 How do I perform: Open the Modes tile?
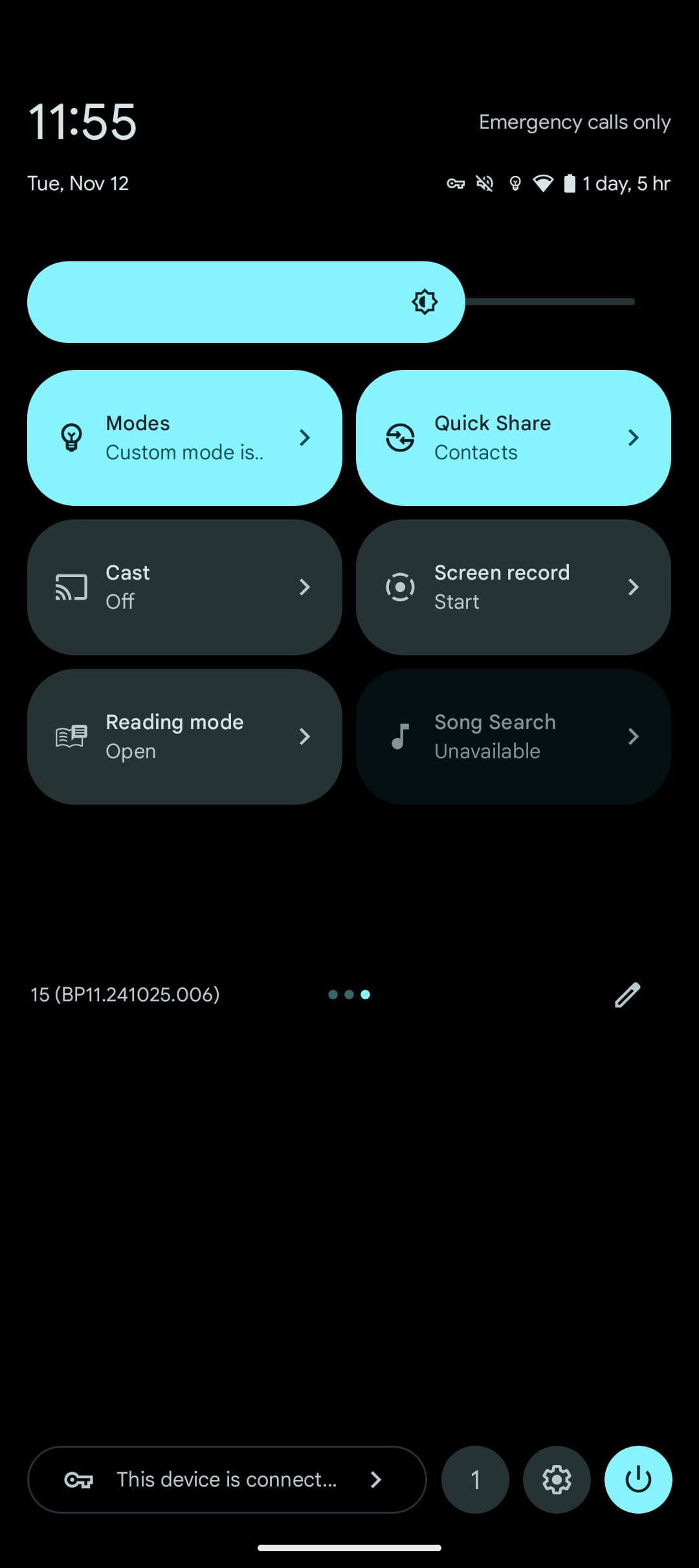pyautogui.click(x=184, y=438)
